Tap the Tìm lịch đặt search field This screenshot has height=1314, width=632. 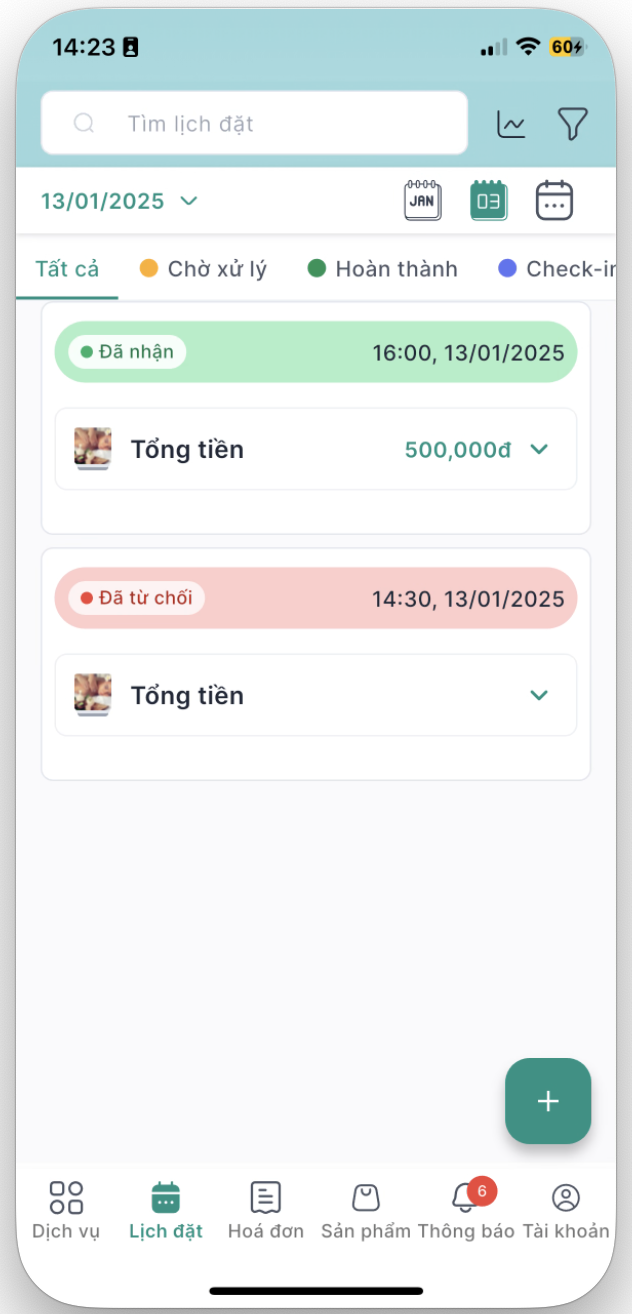coord(254,124)
